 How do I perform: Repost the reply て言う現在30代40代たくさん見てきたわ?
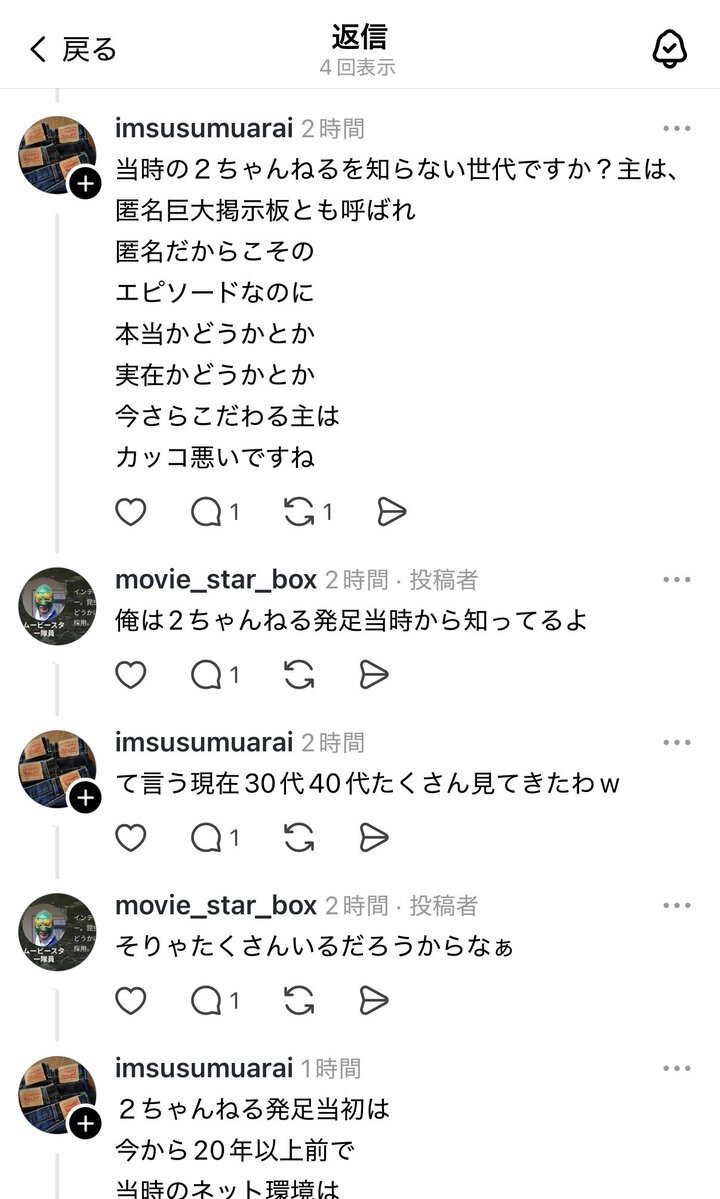299,837
